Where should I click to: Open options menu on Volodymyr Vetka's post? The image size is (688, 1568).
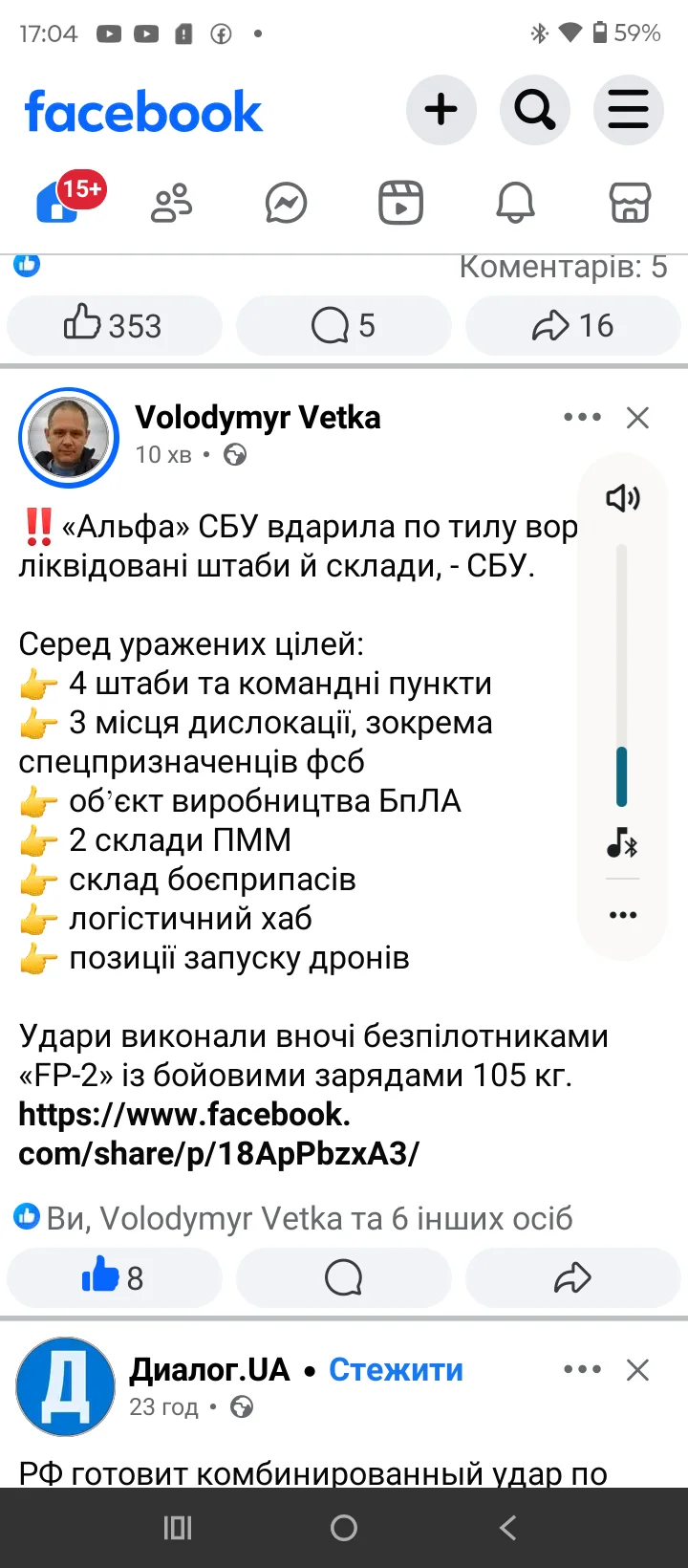582,417
